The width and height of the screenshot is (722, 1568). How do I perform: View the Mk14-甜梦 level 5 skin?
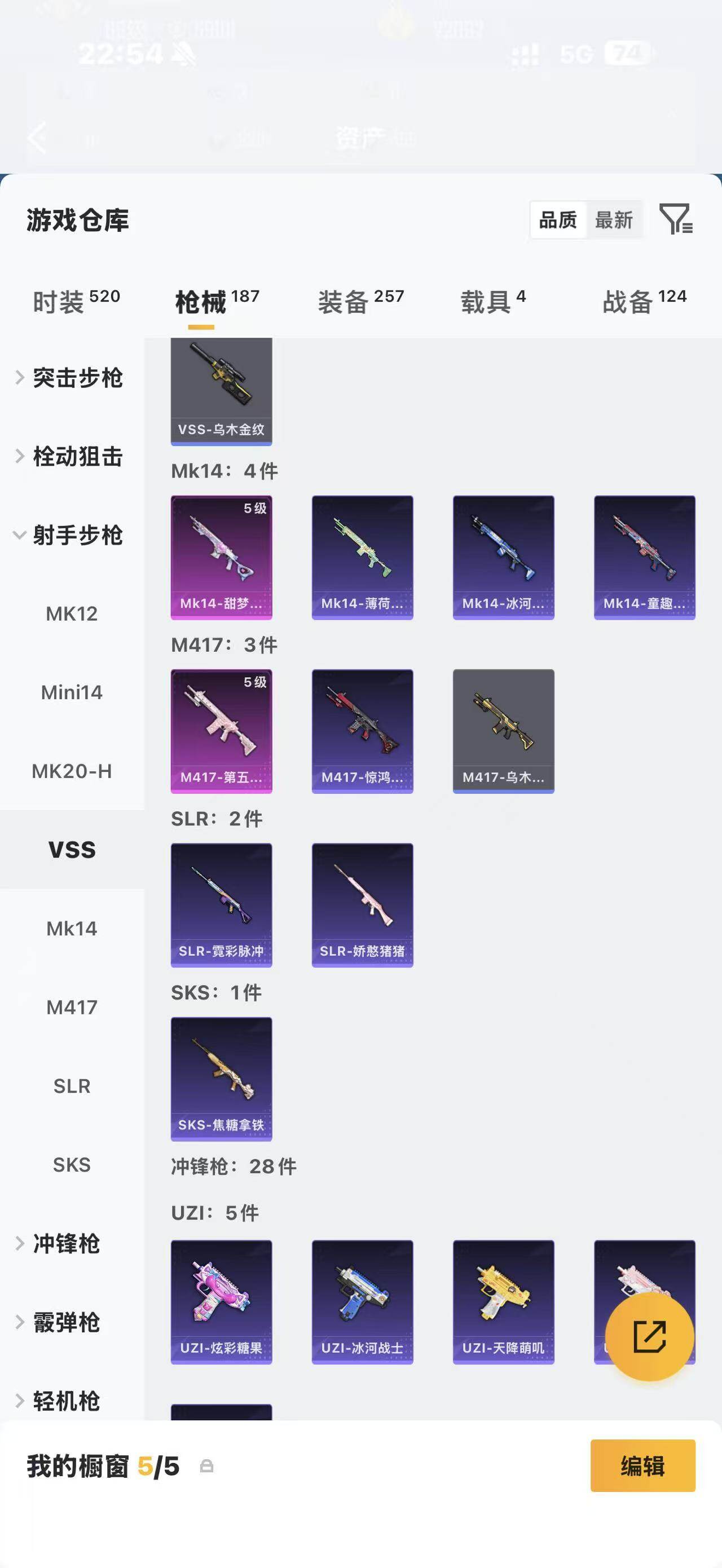point(222,558)
